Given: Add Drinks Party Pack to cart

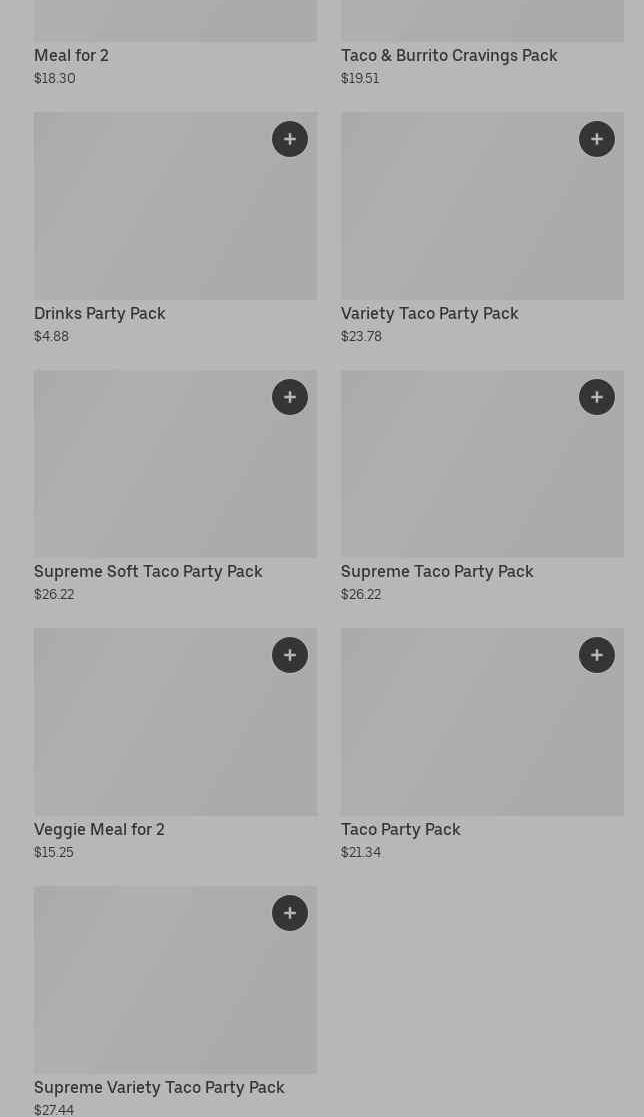Looking at the screenshot, I should 290,139.
